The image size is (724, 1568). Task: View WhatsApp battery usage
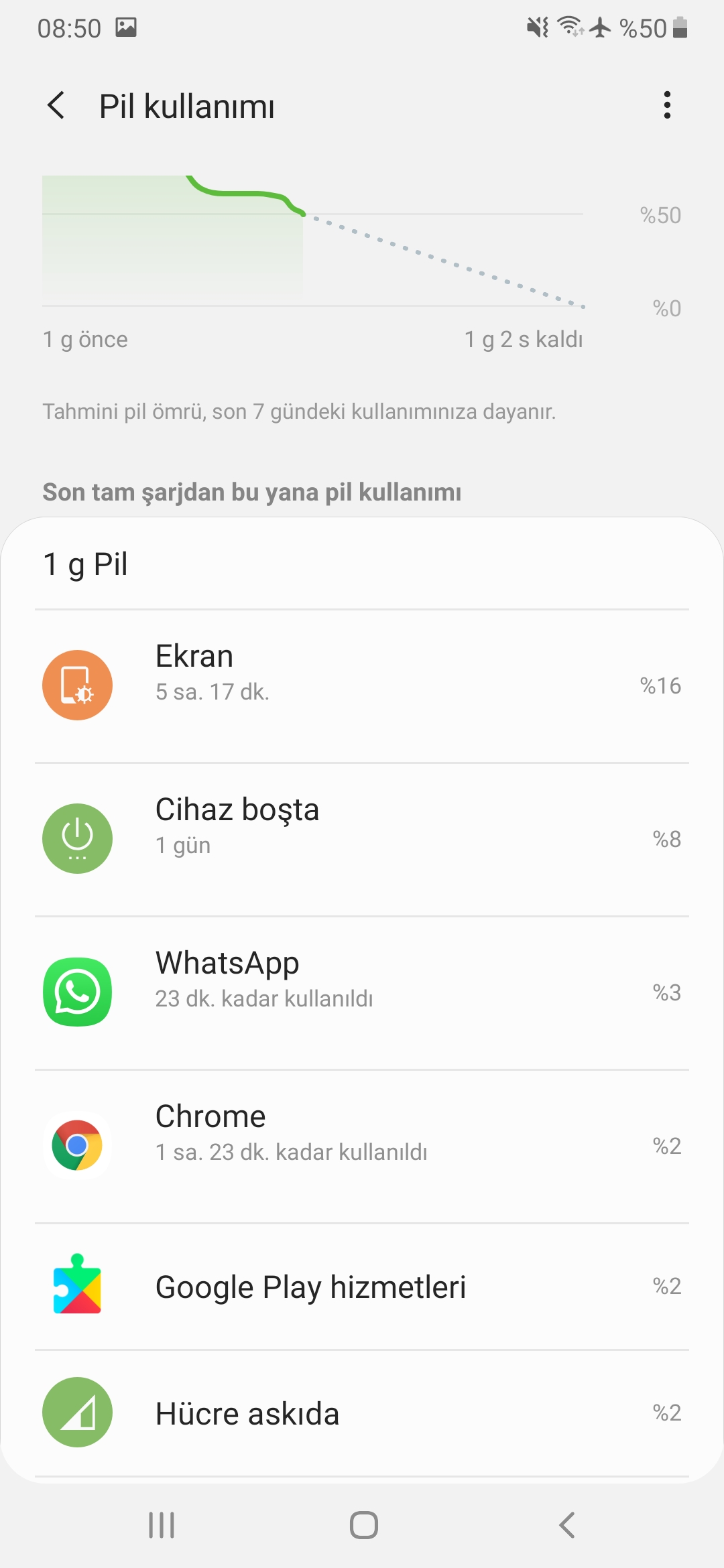(362, 992)
